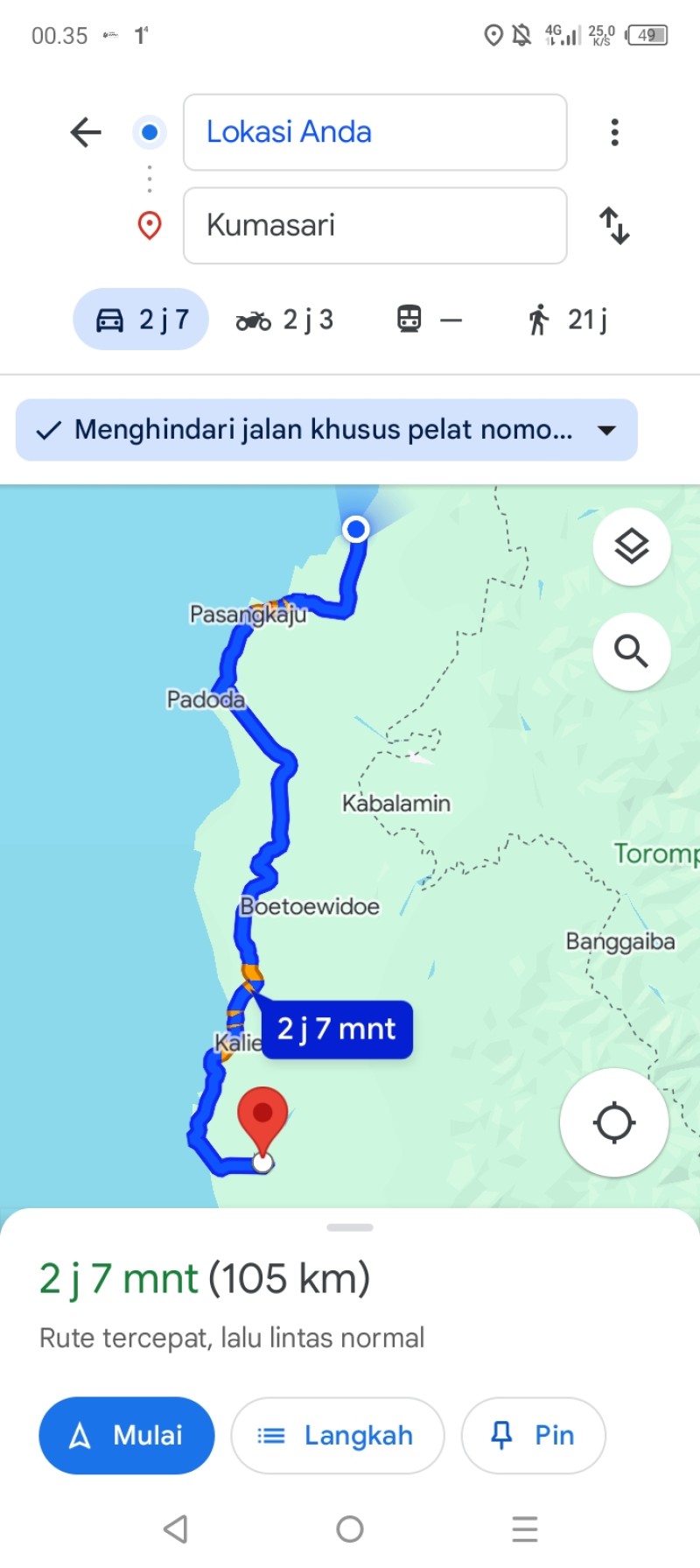Switch to public transit mode

[429, 320]
